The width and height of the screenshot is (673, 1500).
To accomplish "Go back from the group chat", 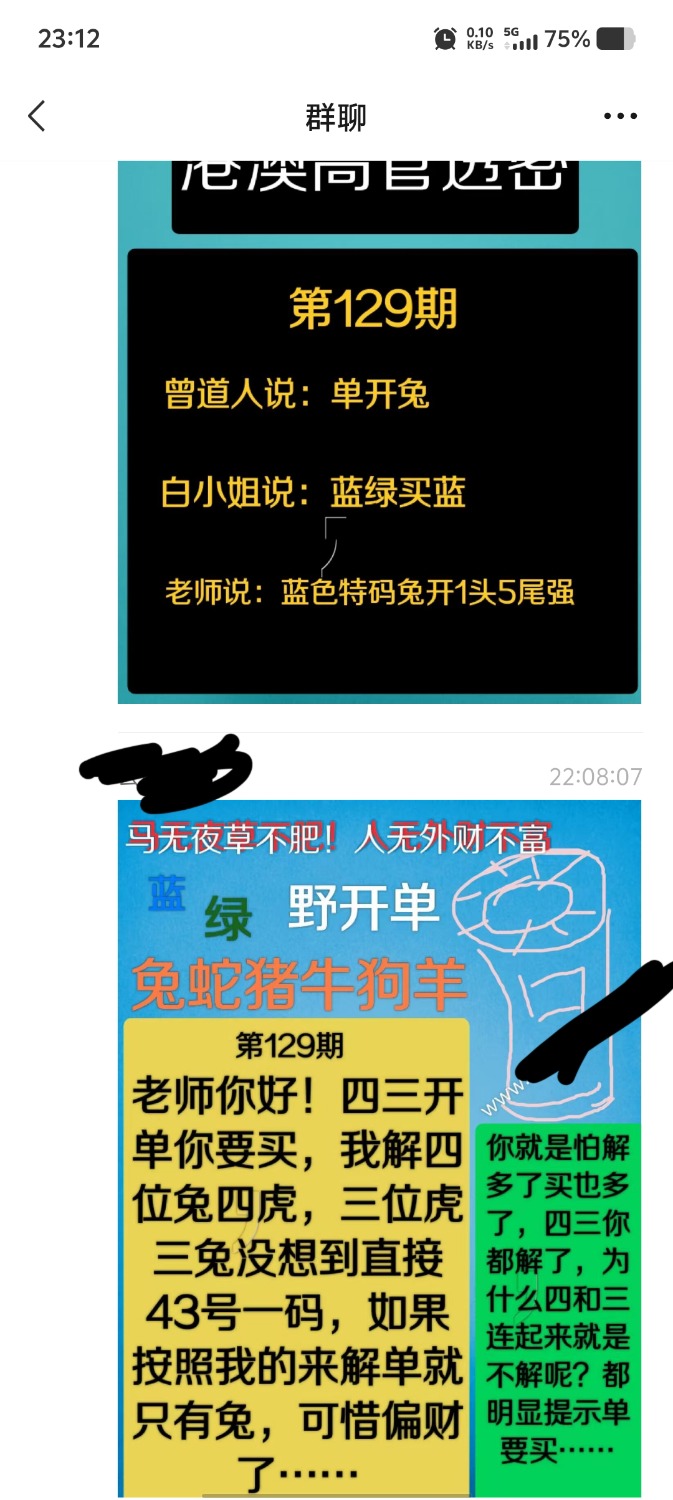I will [37, 117].
